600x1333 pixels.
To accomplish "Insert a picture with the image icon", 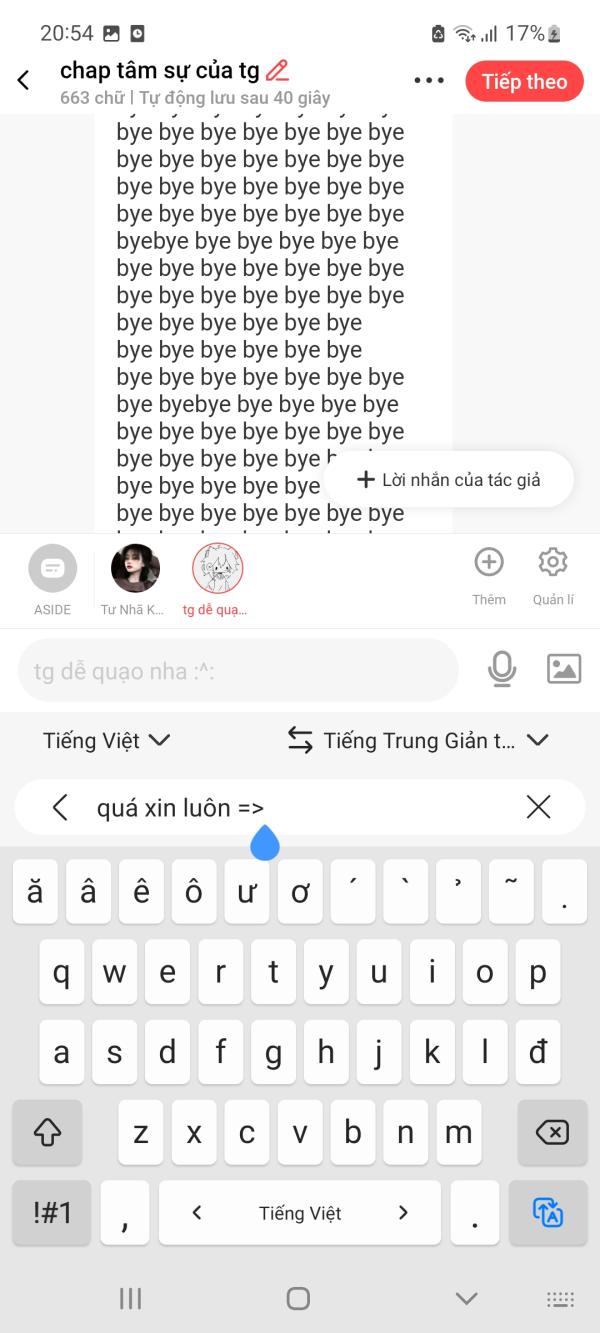I will coord(564,669).
